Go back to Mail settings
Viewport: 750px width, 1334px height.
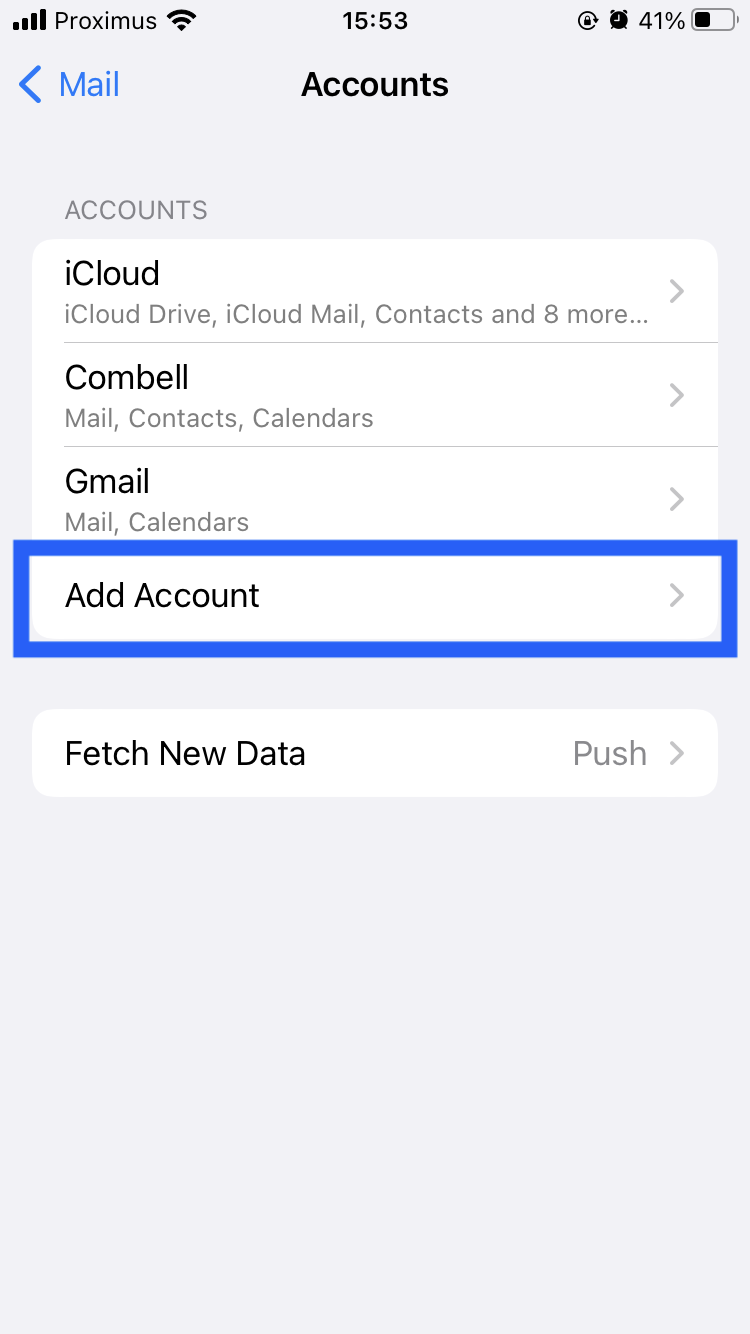pyautogui.click(x=68, y=85)
